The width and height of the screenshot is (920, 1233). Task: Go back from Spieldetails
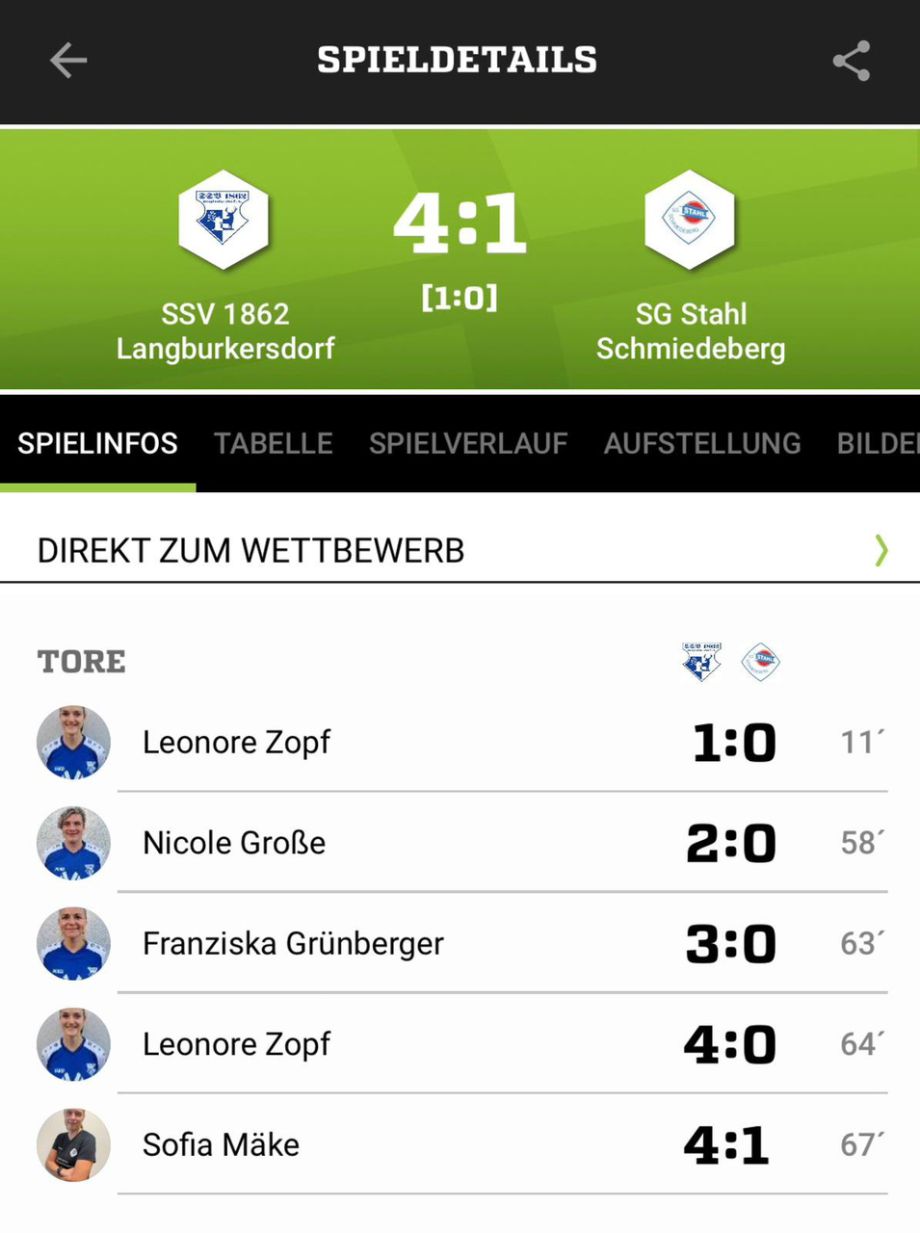(x=68, y=61)
